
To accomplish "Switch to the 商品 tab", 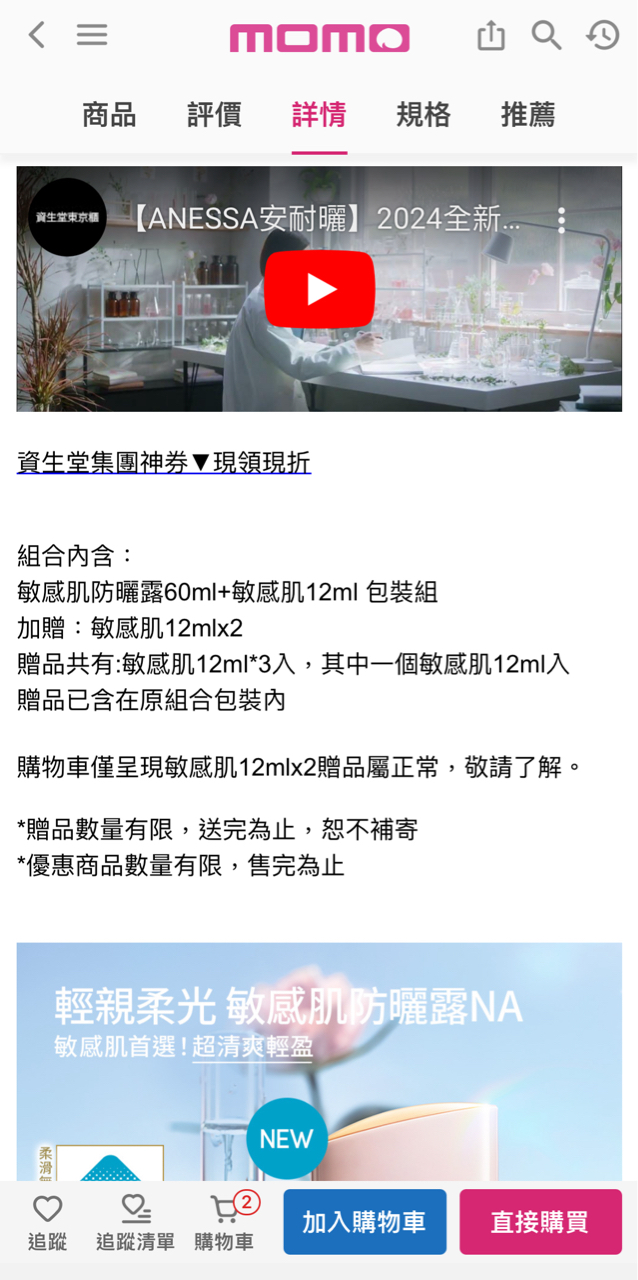I will click(x=109, y=115).
